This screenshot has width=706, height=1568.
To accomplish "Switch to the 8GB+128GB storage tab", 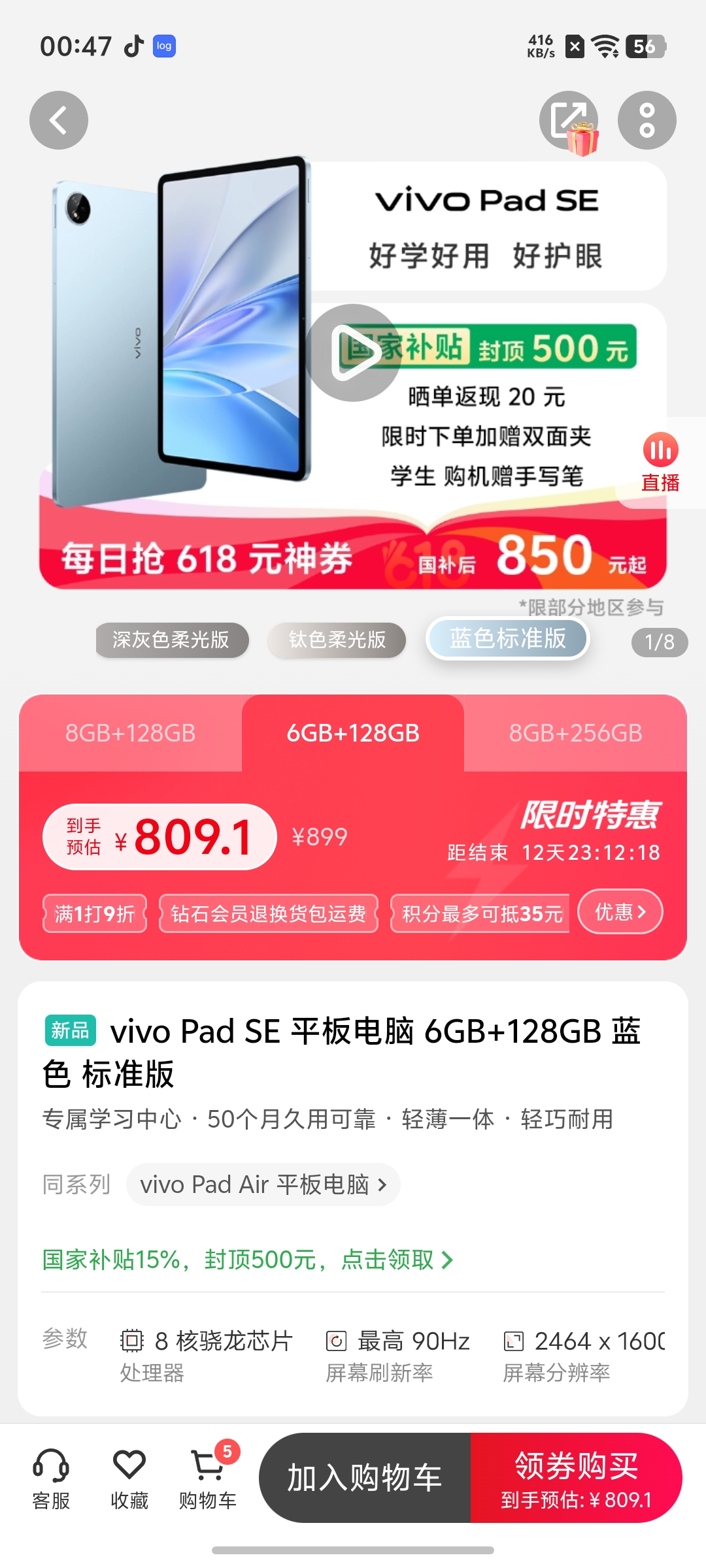I will 131,733.
